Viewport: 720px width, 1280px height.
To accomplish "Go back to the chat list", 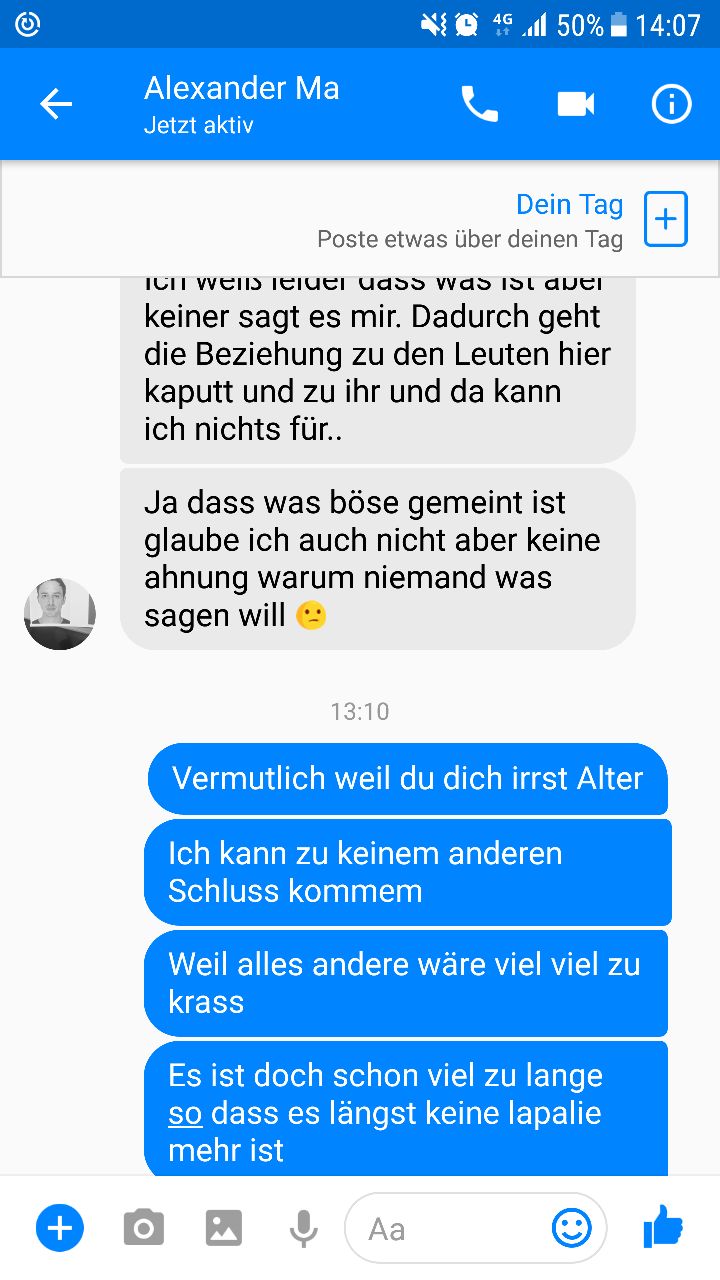I will pos(56,104).
